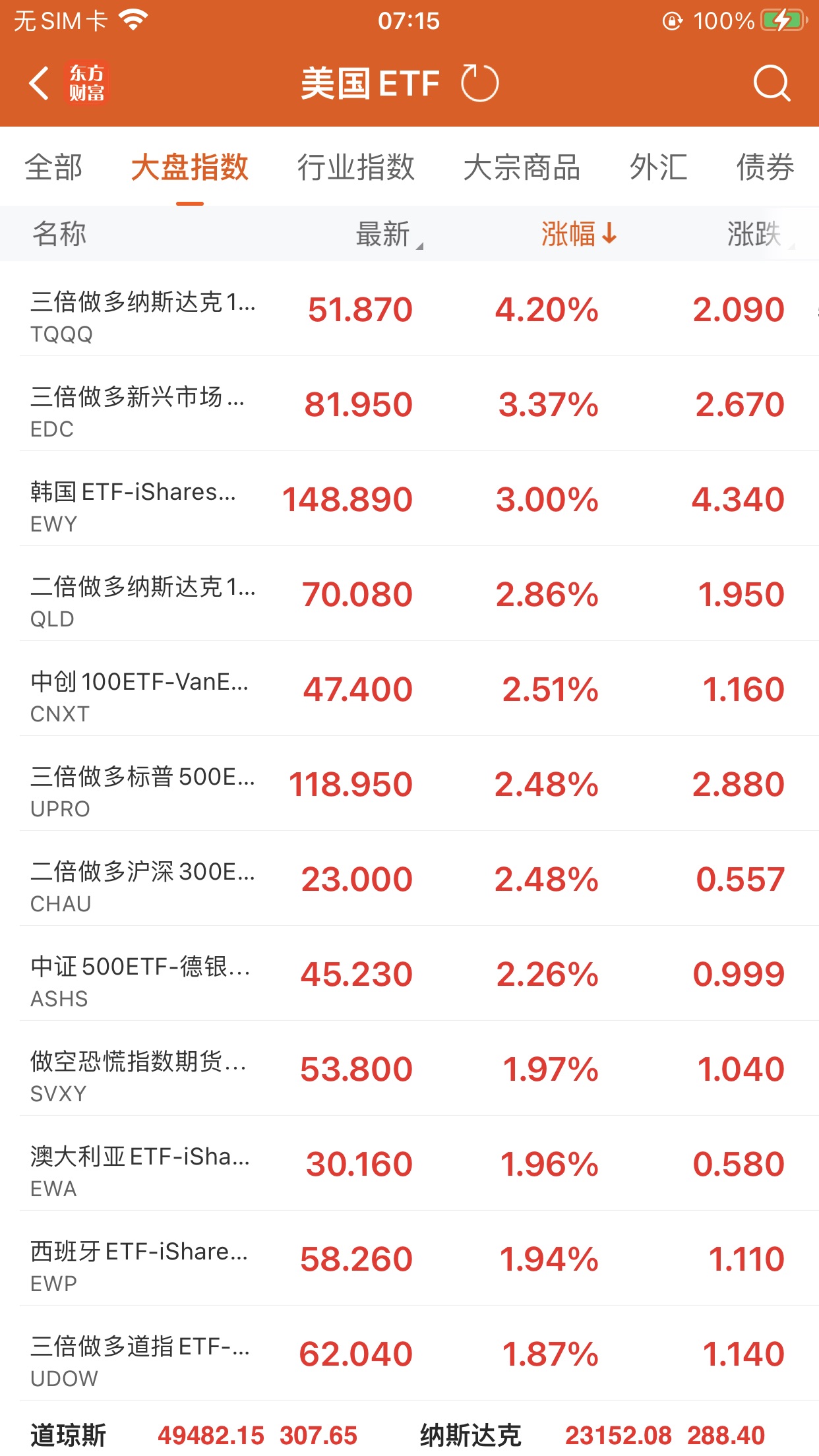Open the TQQQ ETF row
819x1456 pixels.
409,310
